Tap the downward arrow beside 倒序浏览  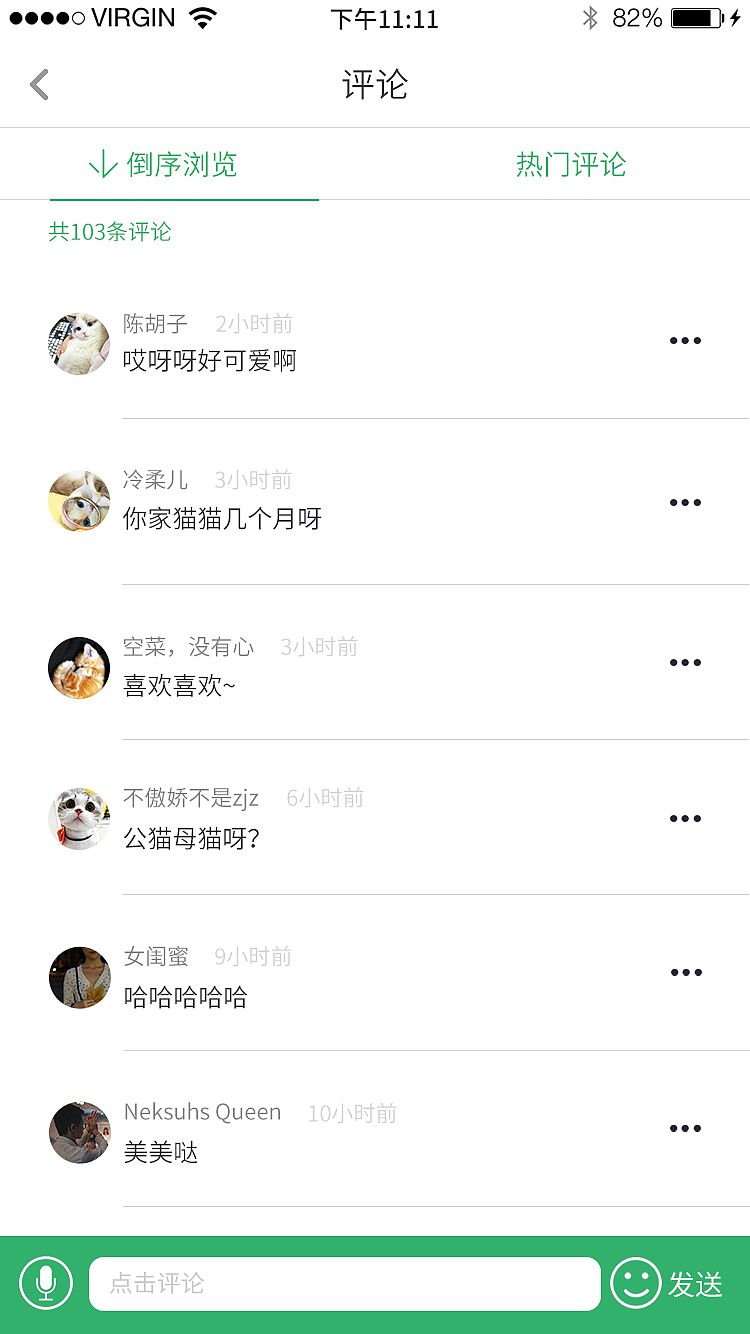pos(101,164)
